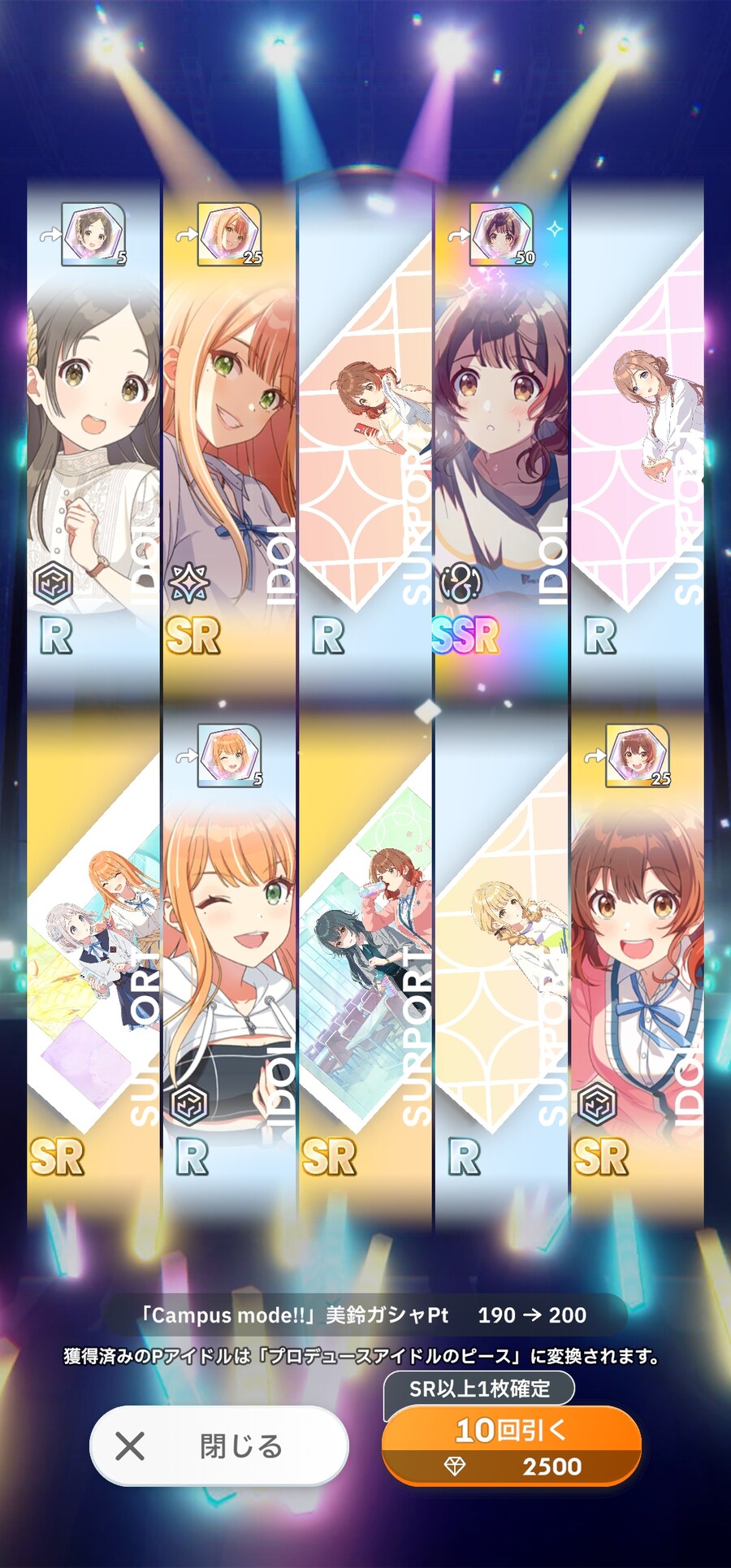Open the R support card with blonde braided girl
Image resolution: width=731 pixels, height=1568 pixels.
point(501,959)
